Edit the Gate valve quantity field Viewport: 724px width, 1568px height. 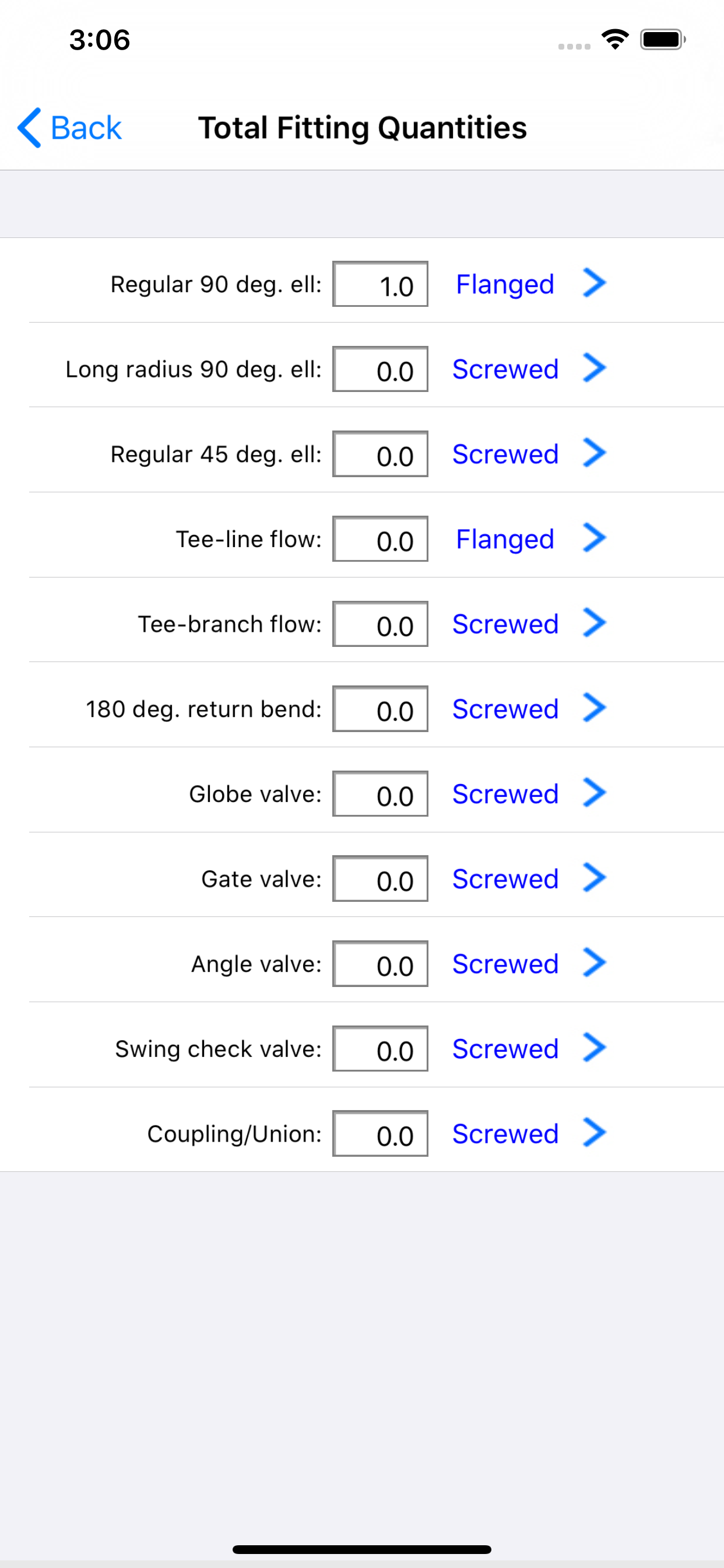pyautogui.click(x=380, y=879)
